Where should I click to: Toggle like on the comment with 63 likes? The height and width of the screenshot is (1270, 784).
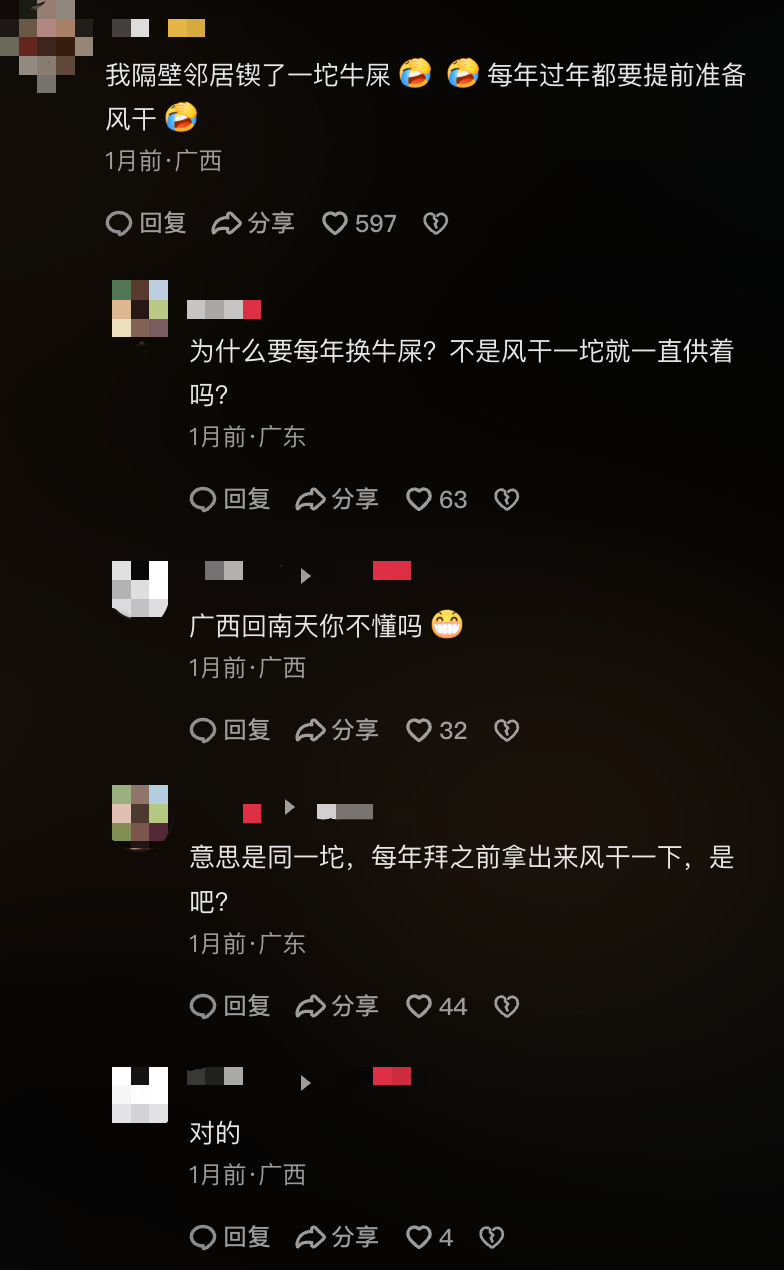click(x=418, y=499)
